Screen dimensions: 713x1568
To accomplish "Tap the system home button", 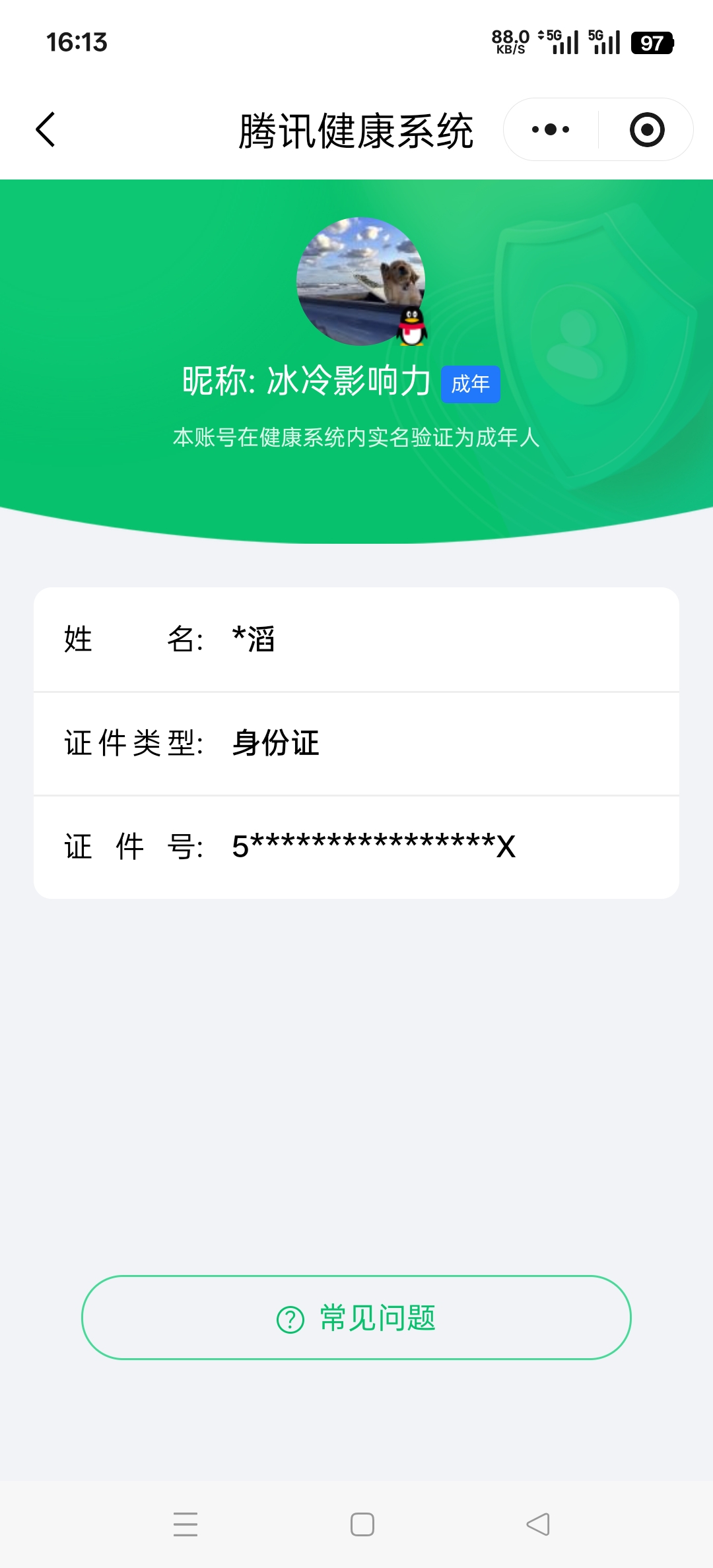I will [x=362, y=1524].
